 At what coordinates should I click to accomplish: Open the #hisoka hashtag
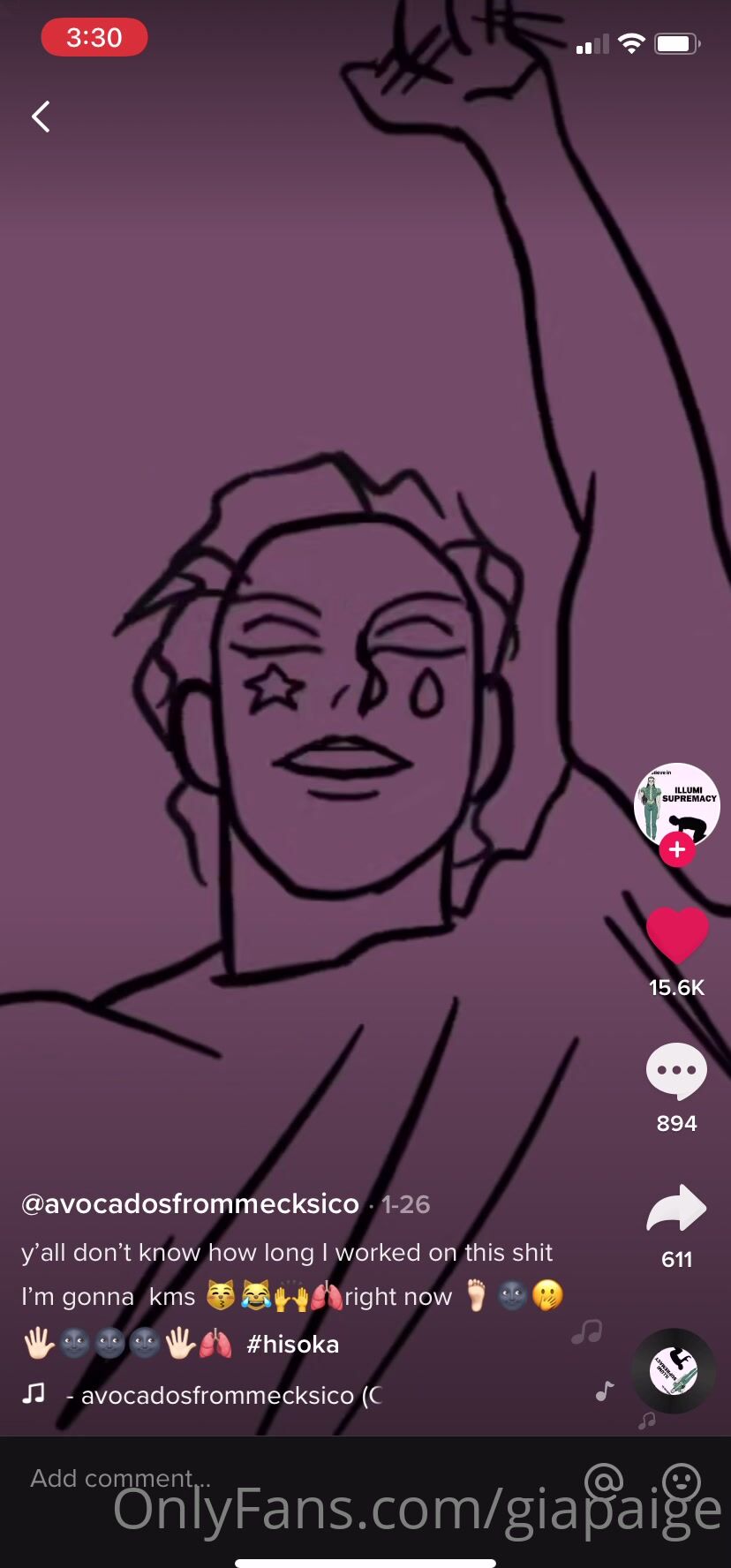pos(293,1345)
